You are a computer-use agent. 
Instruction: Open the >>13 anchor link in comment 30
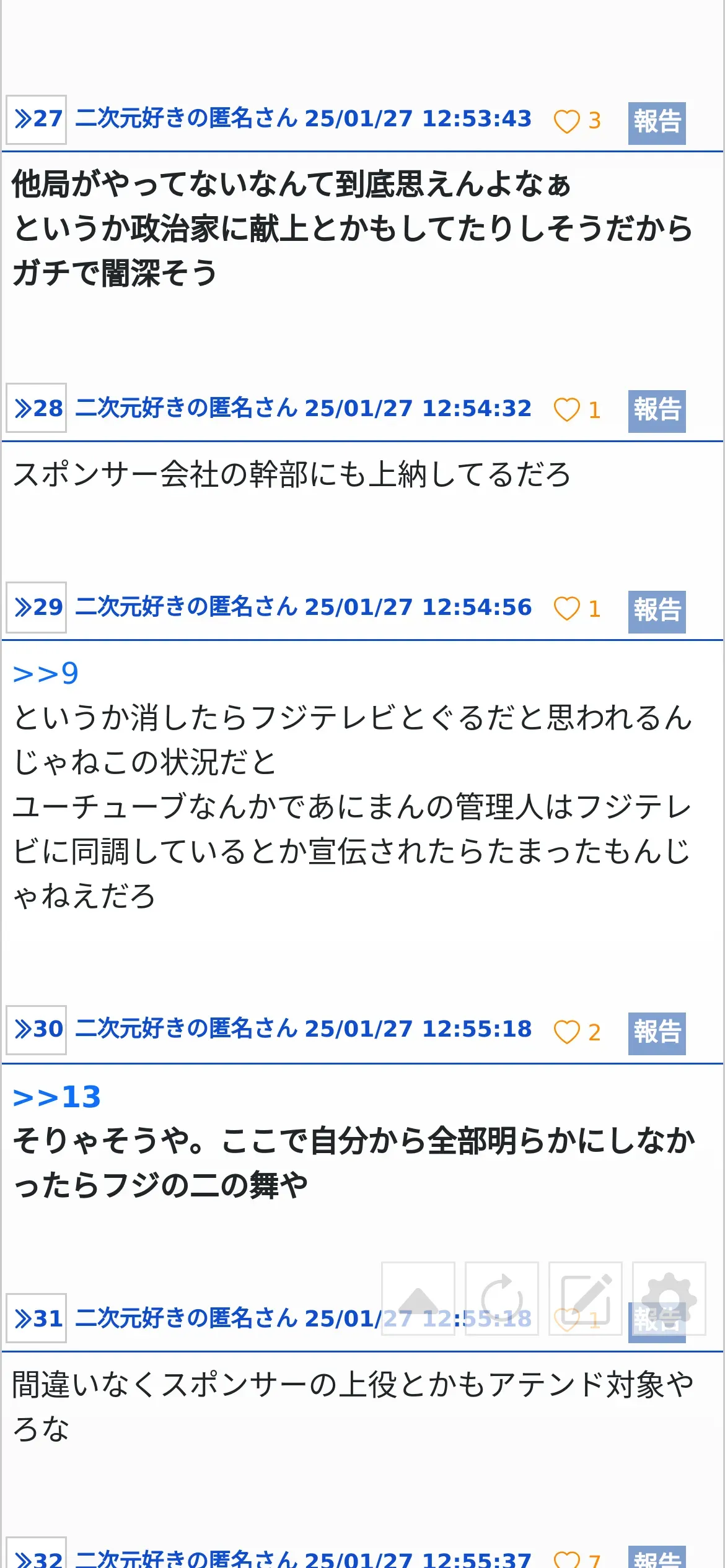tap(57, 1097)
